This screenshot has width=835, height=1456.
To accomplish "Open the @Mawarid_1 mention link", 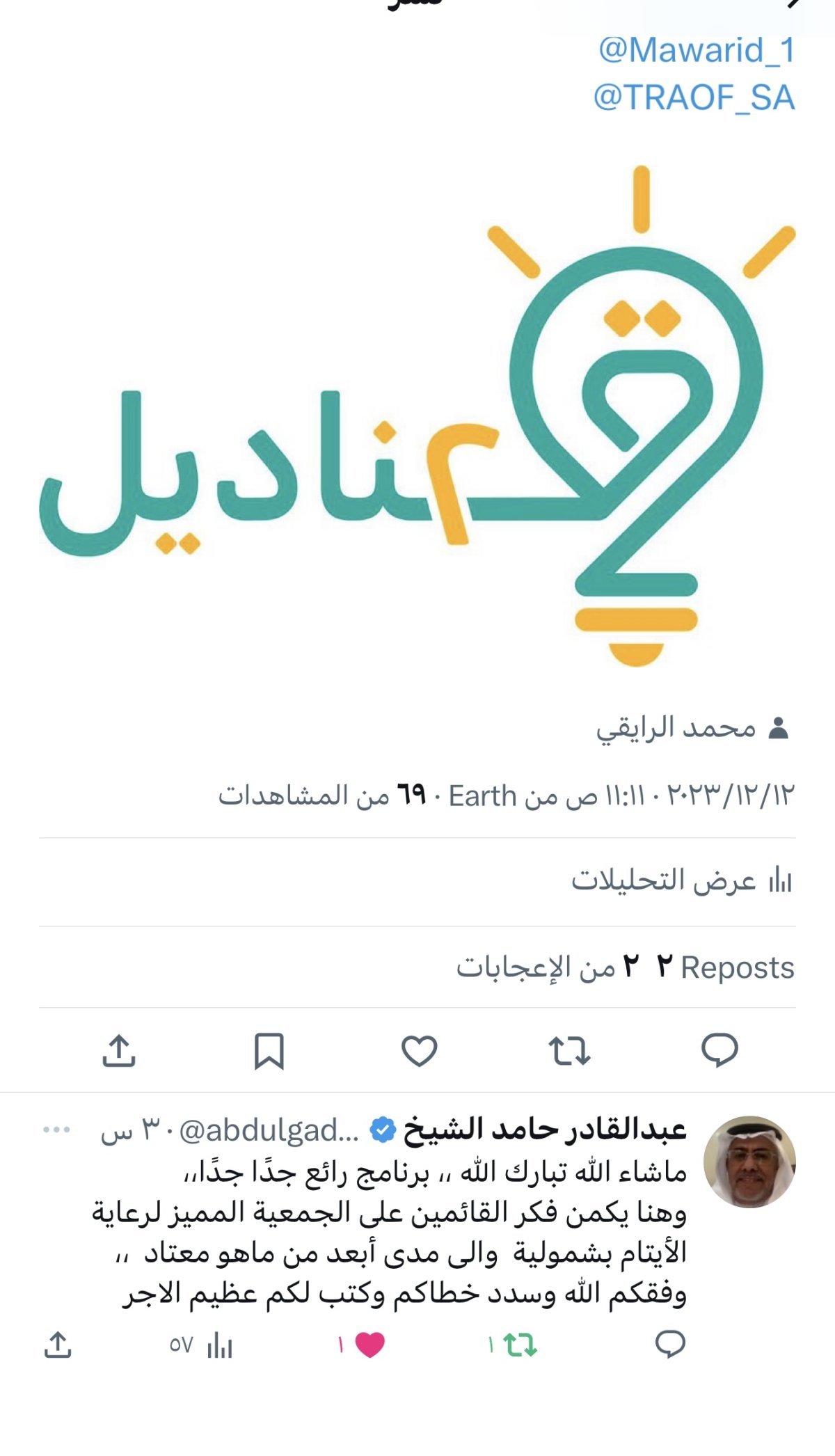I will point(697,51).
